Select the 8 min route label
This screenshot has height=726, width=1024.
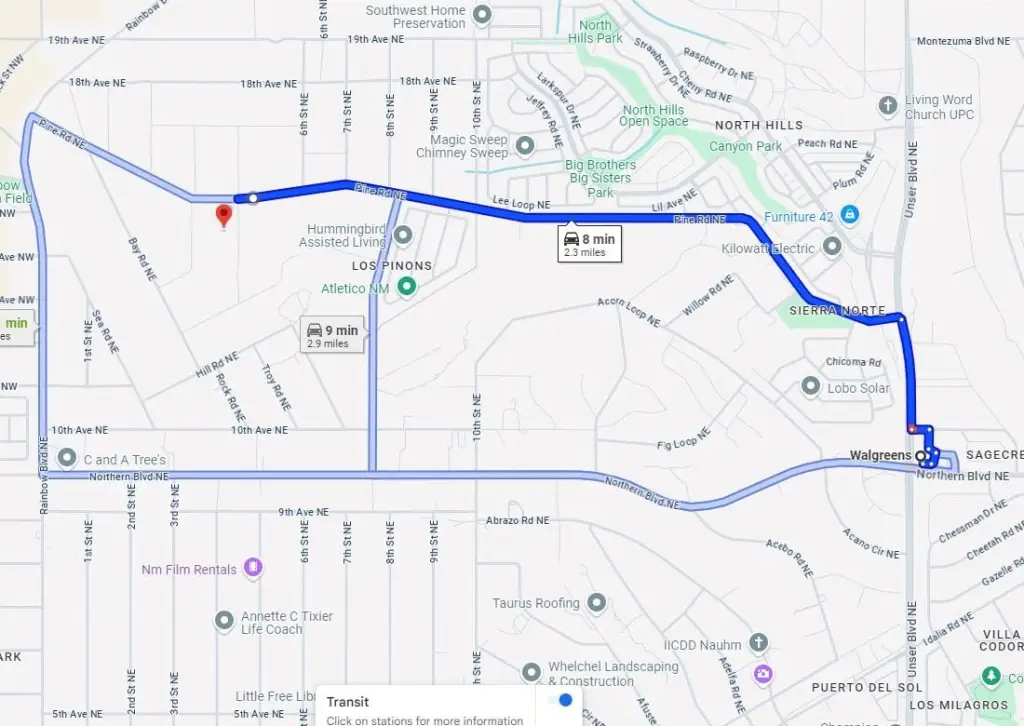pos(589,245)
